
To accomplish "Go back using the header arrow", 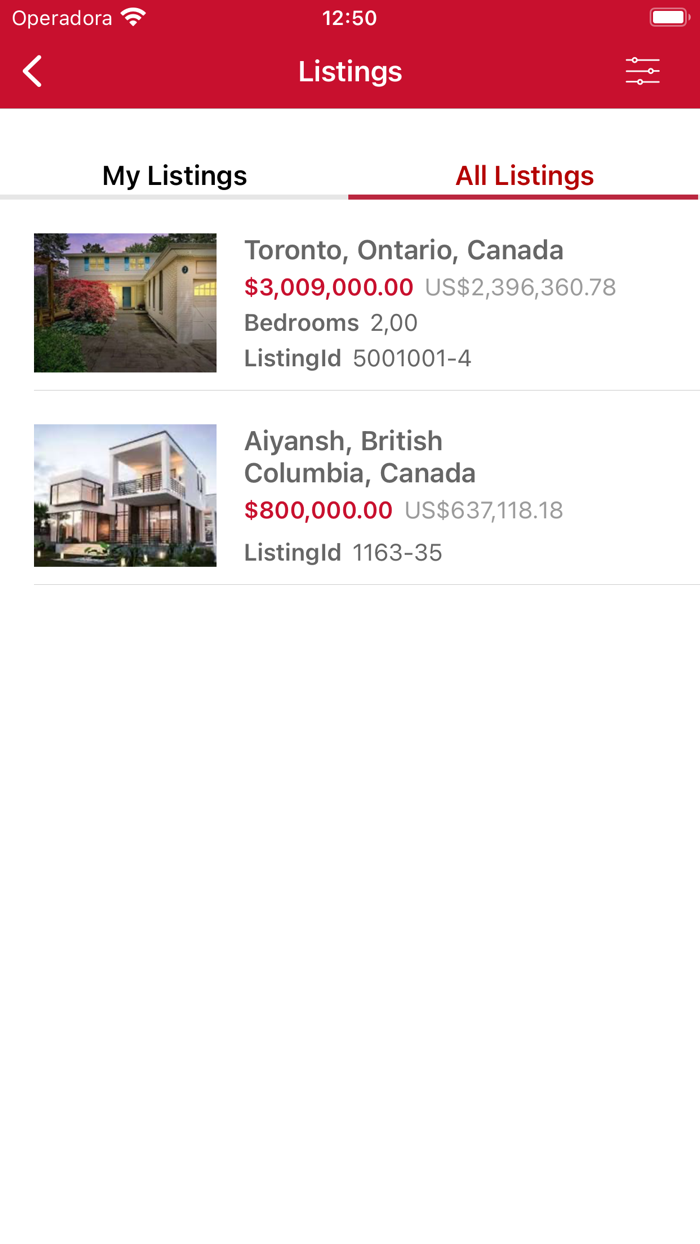I will pyautogui.click(x=33, y=72).
